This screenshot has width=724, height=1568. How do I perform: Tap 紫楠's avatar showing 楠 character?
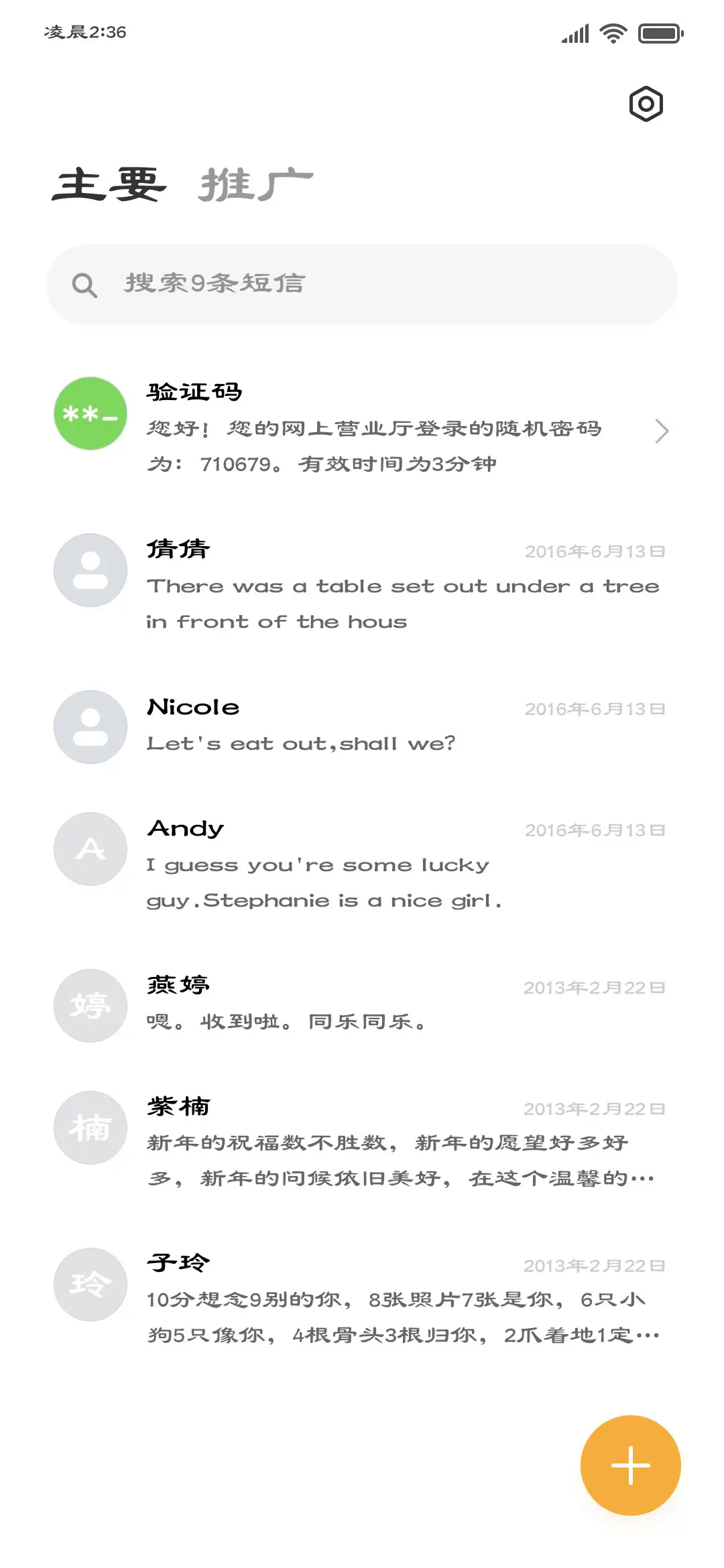click(90, 1127)
